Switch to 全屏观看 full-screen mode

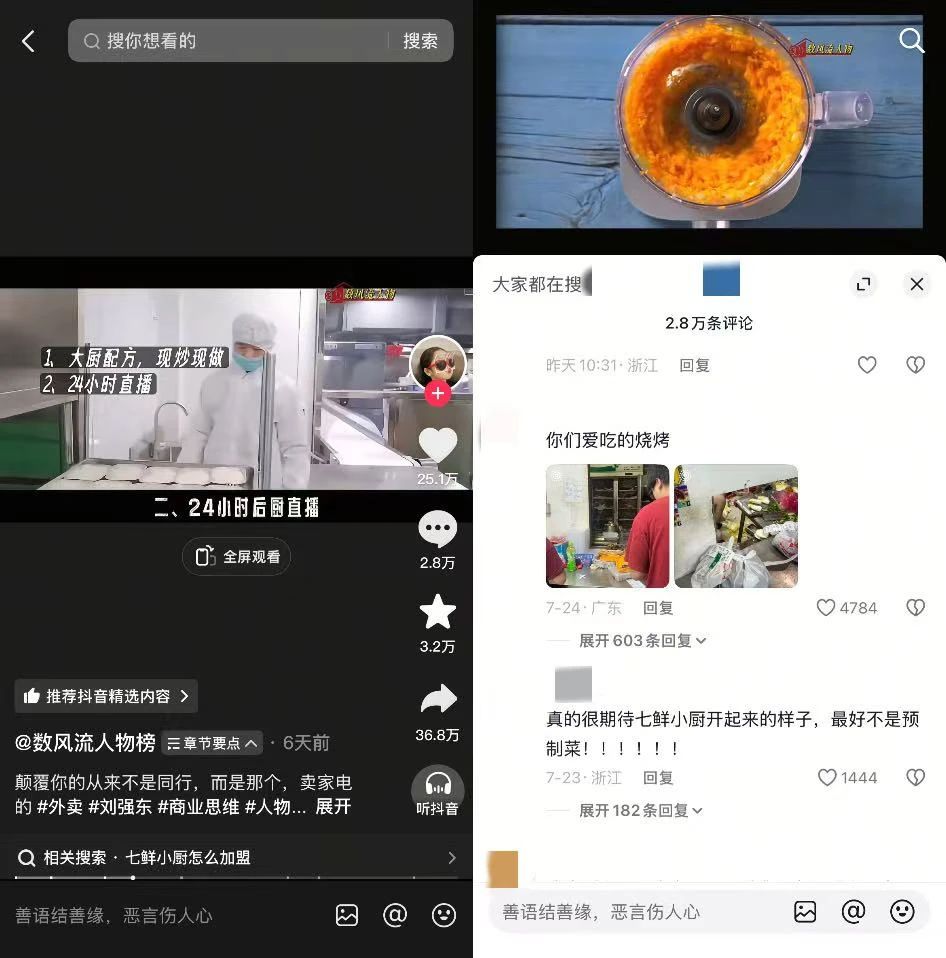coord(237,557)
